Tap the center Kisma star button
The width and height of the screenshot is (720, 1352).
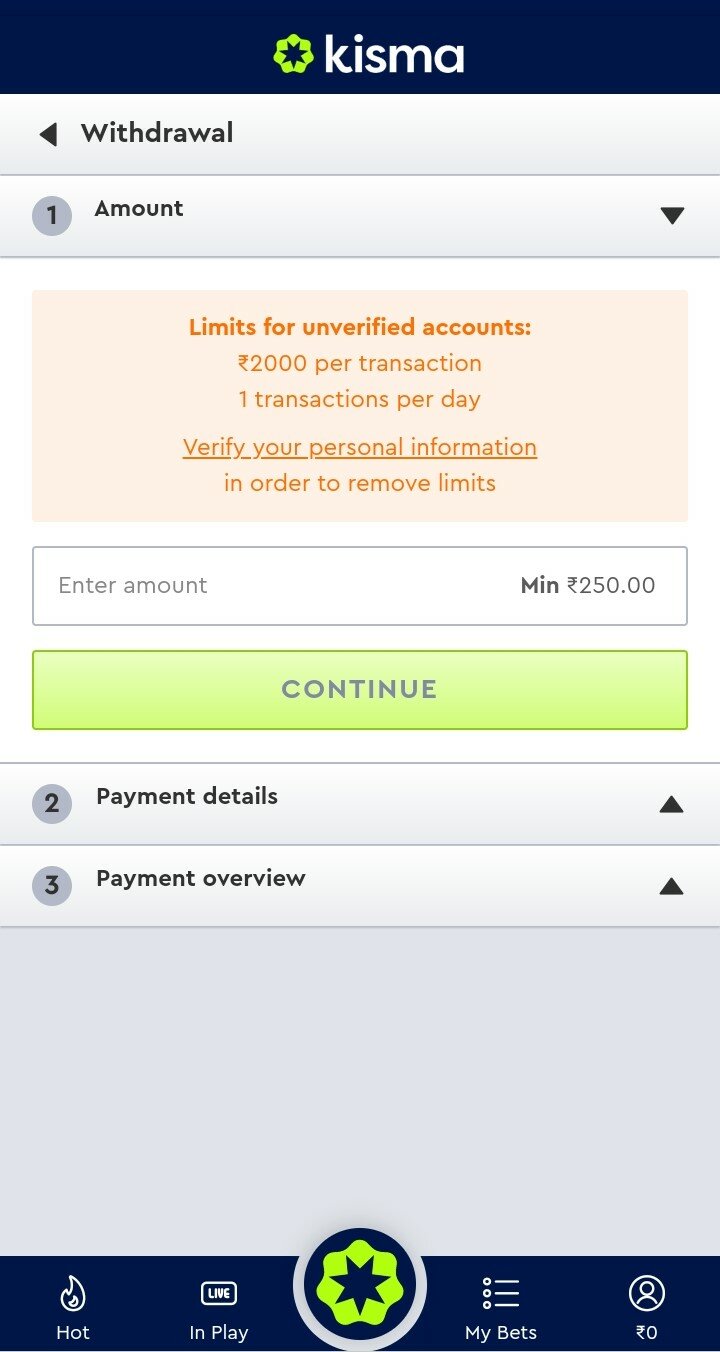pos(360,1288)
